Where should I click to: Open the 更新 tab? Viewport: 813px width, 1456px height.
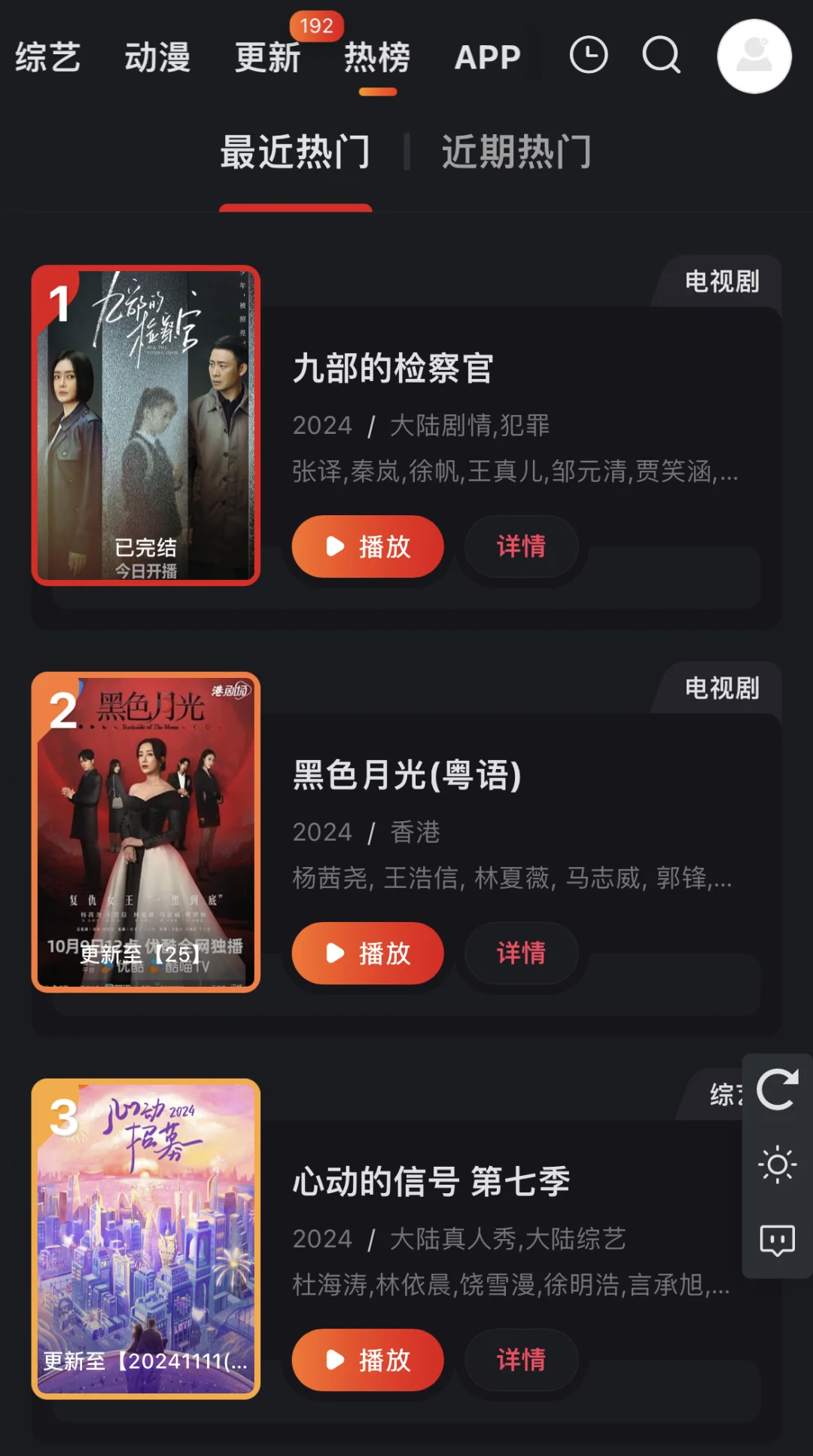267,57
